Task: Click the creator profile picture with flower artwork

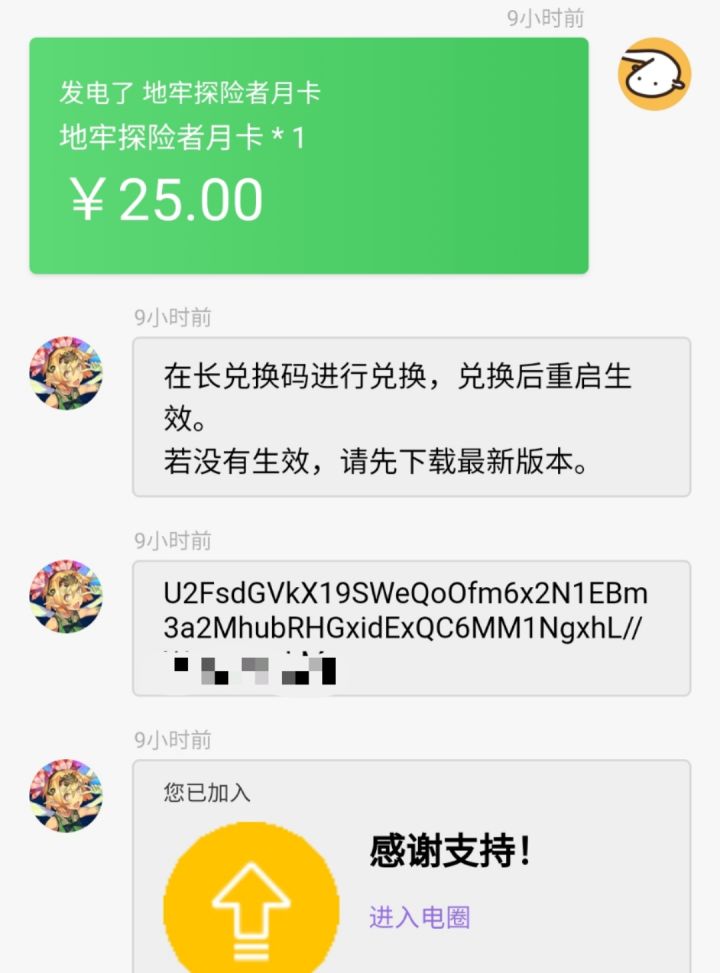Action: pos(65,372)
